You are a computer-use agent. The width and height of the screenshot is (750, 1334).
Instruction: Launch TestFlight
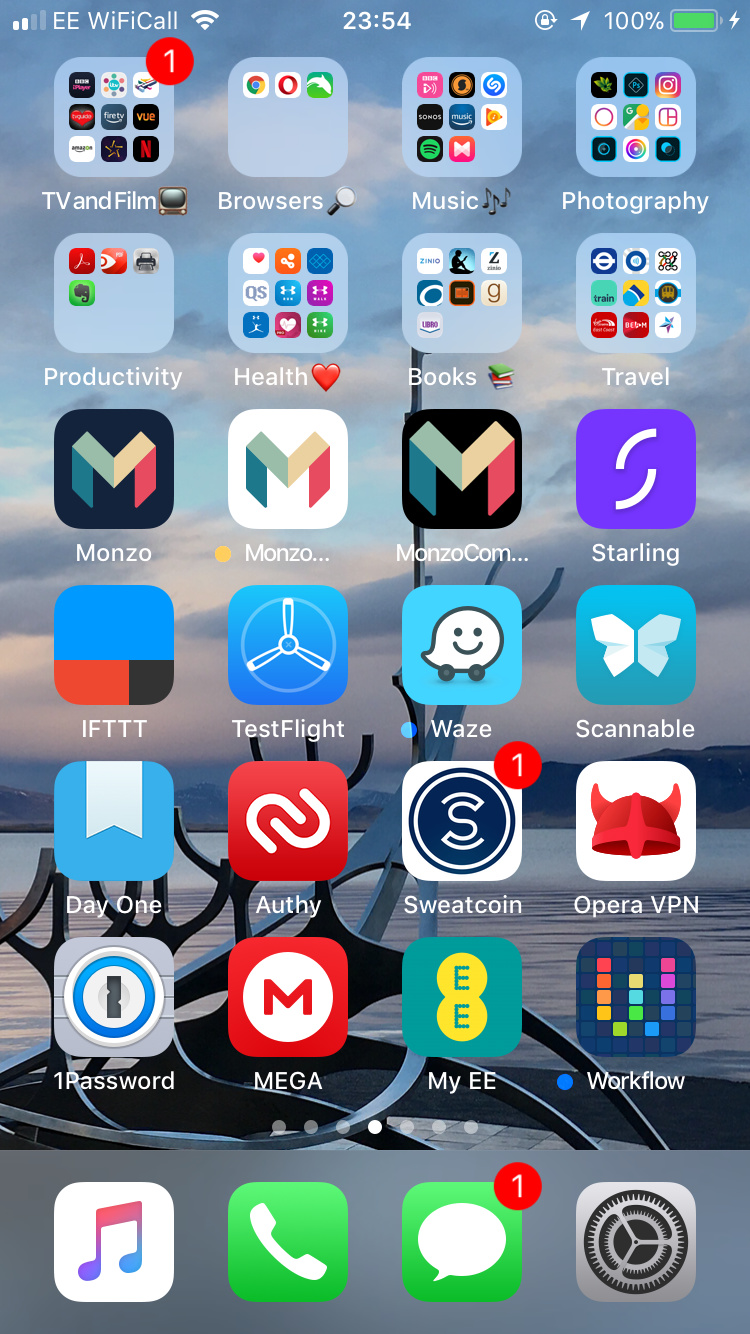point(288,645)
